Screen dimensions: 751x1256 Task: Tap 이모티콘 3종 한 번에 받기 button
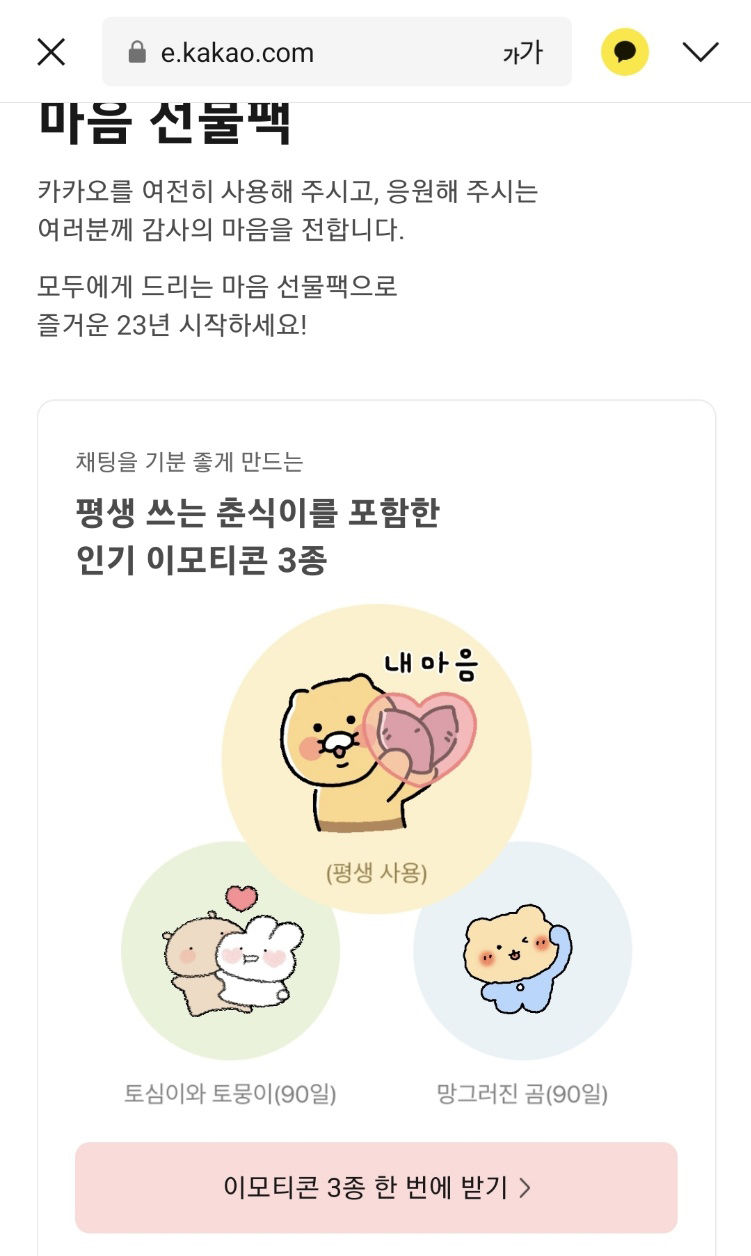[x=376, y=1187]
